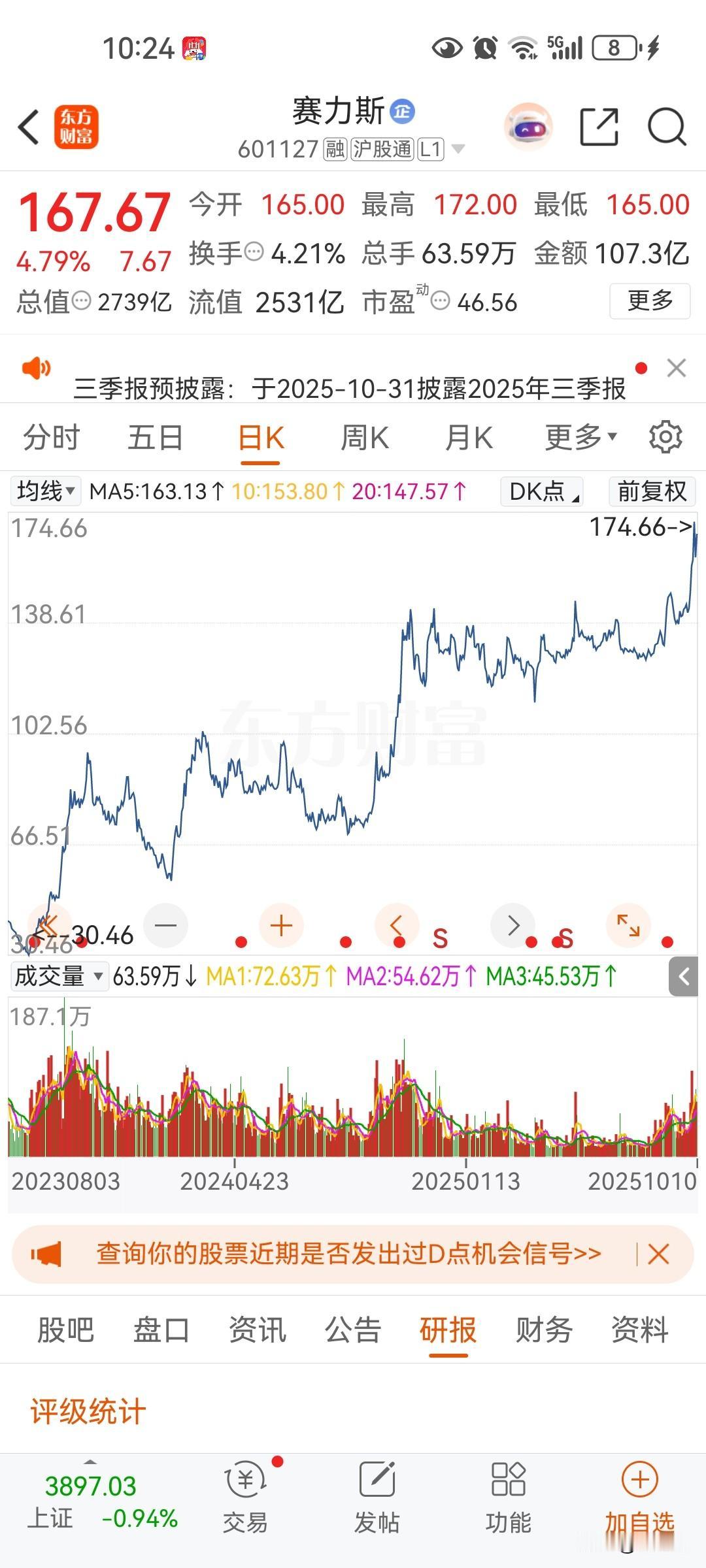Zoom in the K-line chart
This screenshot has width=706, height=1568.
click(x=281, y=926)
